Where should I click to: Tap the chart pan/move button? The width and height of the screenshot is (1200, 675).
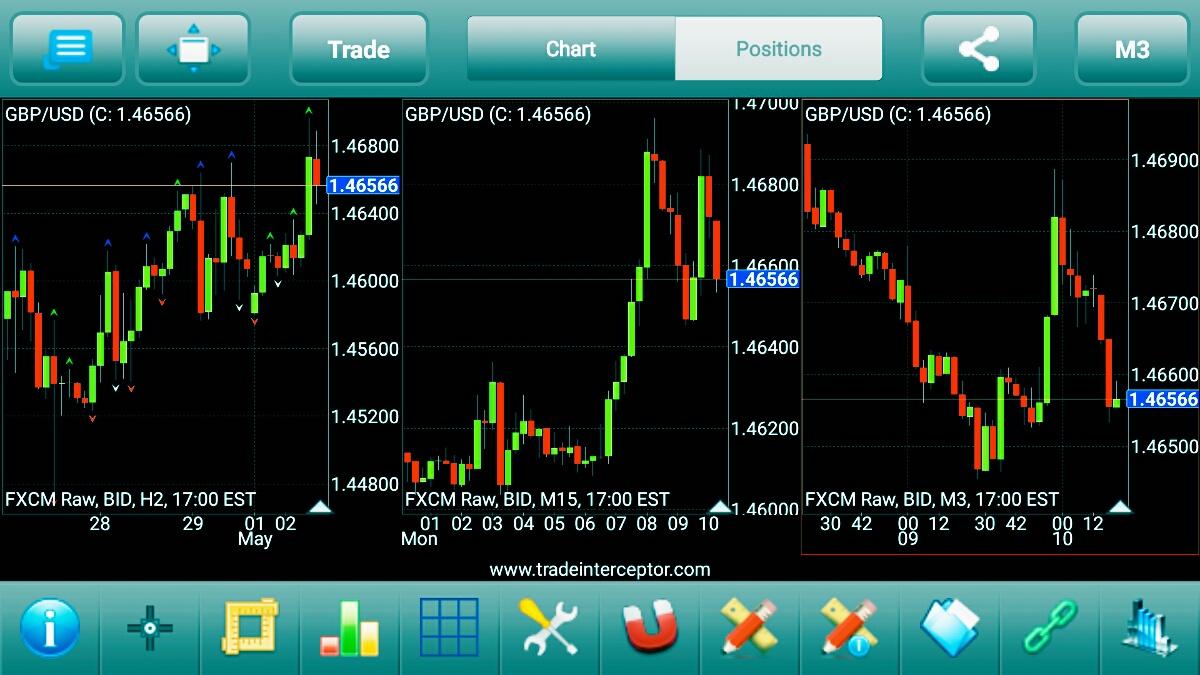click(x=193, y=49)
